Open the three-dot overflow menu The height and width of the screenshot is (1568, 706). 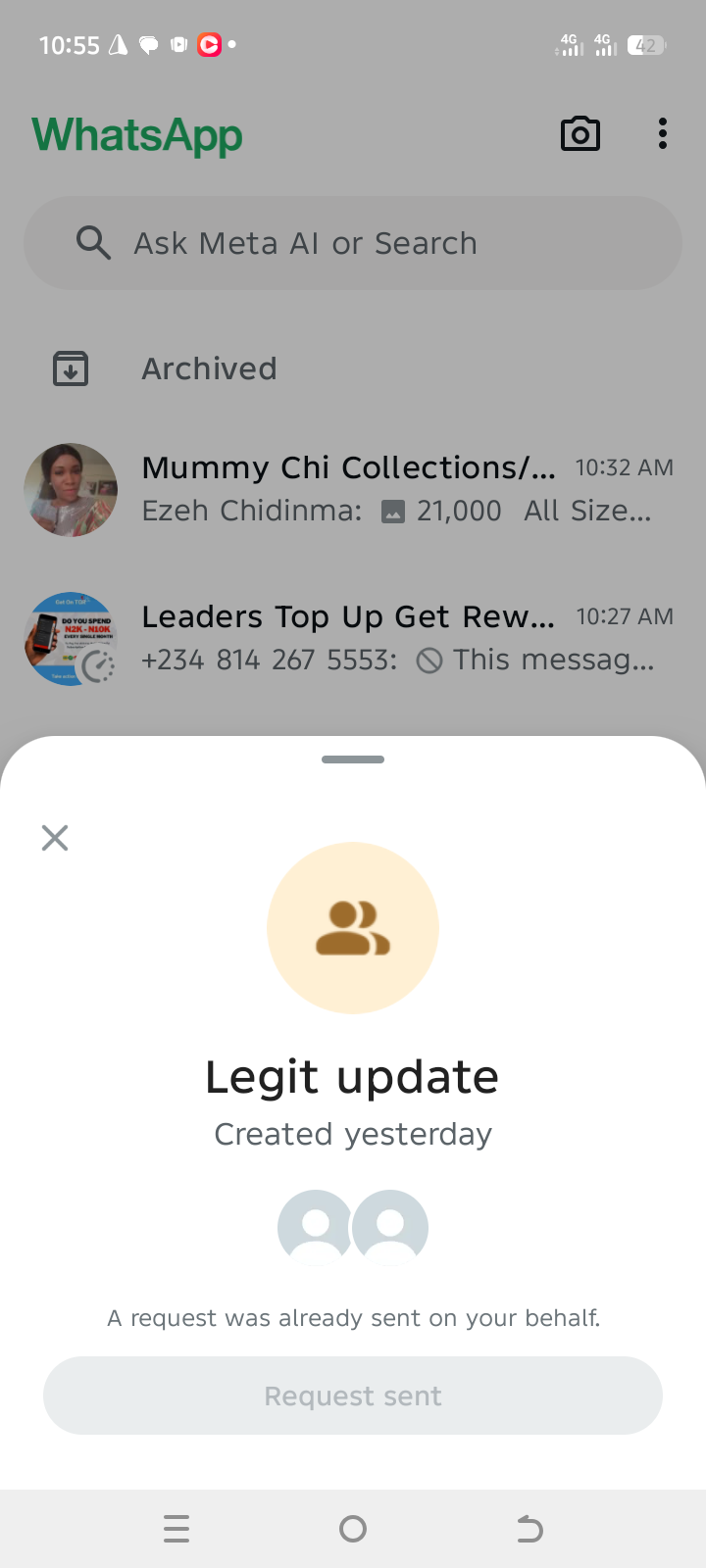click(663, 134)
